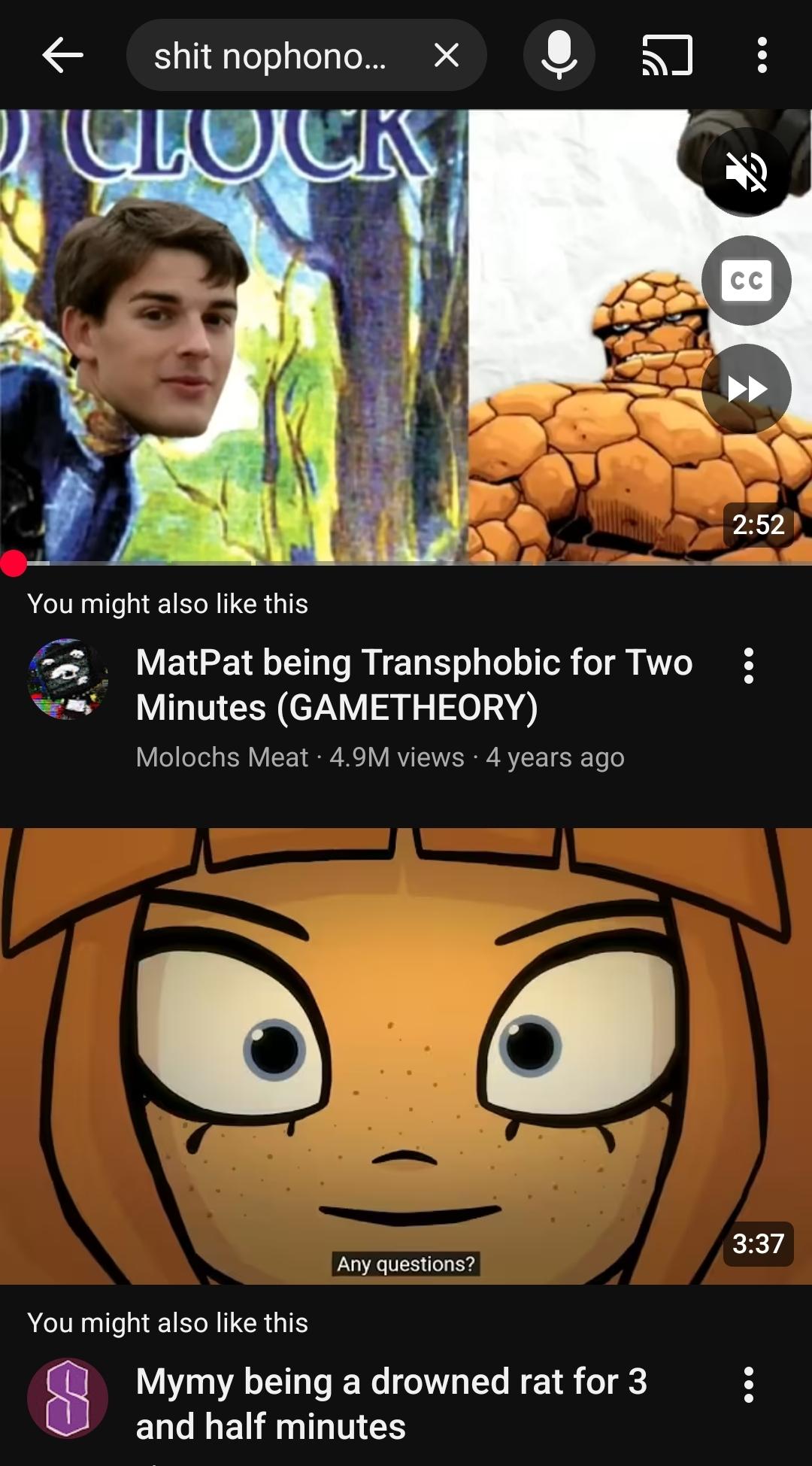This screenshot has width=812, height=1466.
Task: Open the top bar overflow menu
Action: click(762, 56)
